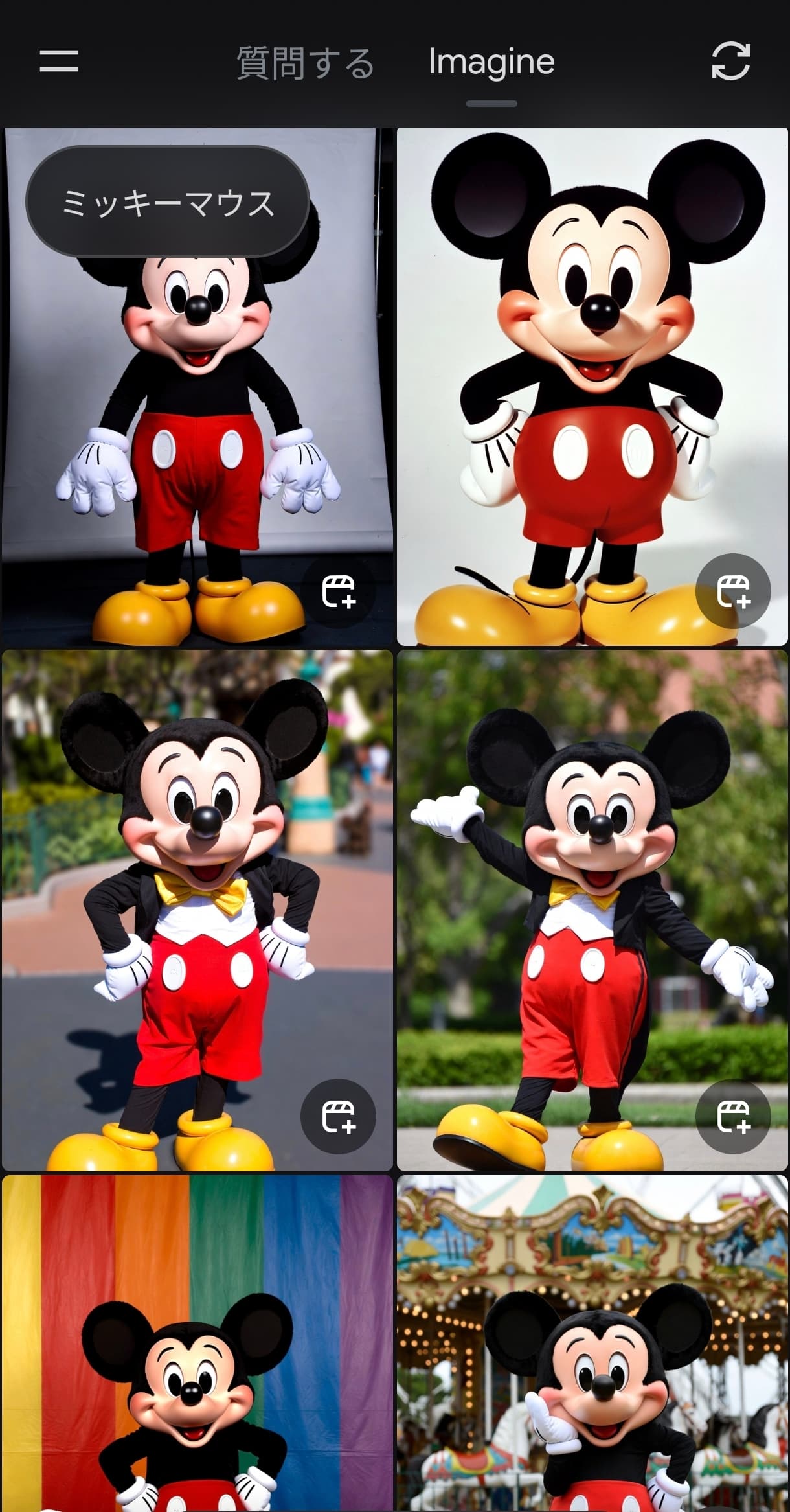
Task: Tap the create-video icon on the hands-on-hips image
Action: tap(338, 1116)
